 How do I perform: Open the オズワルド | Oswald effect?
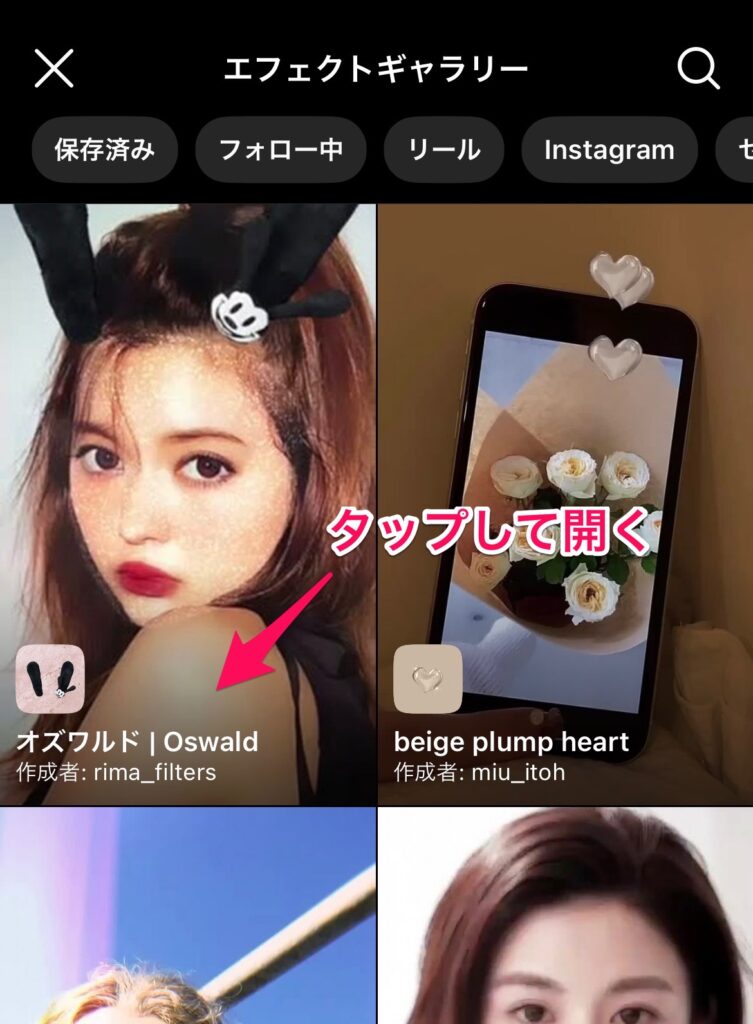pyautogui.click(x=188, y=500)
